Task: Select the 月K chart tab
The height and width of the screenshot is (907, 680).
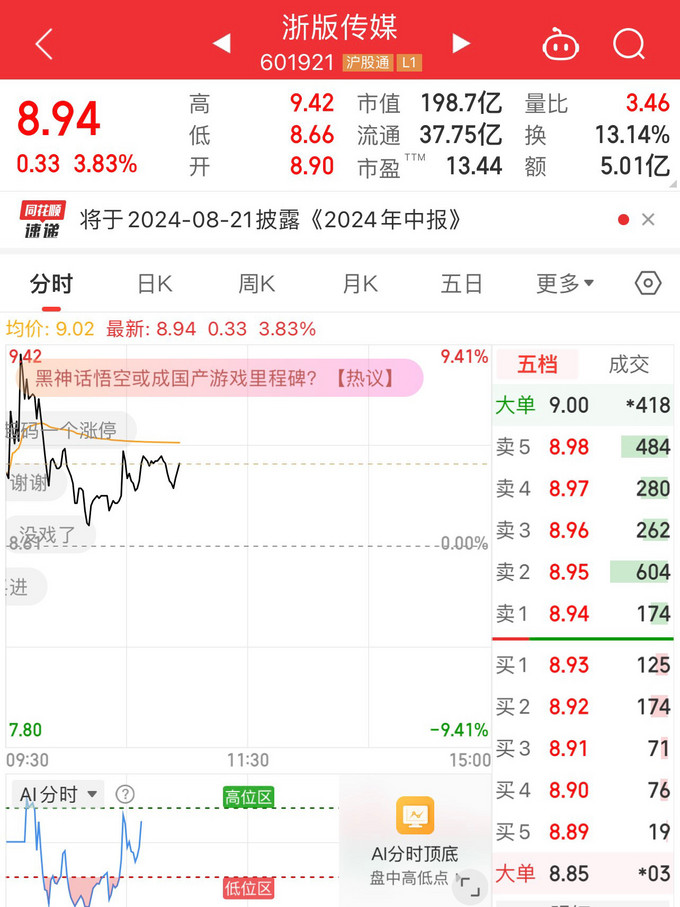Action: coord(360,284)
